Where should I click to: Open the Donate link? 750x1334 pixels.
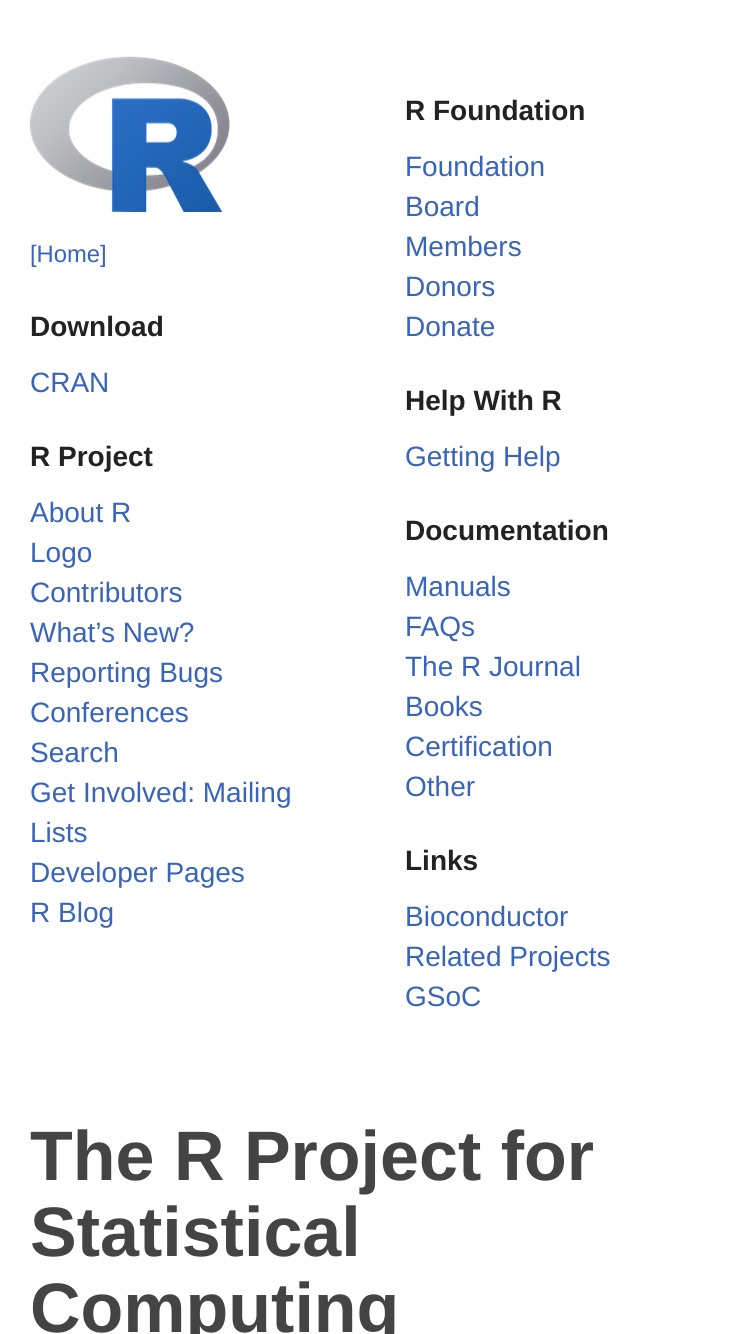[x=450, y=327]
